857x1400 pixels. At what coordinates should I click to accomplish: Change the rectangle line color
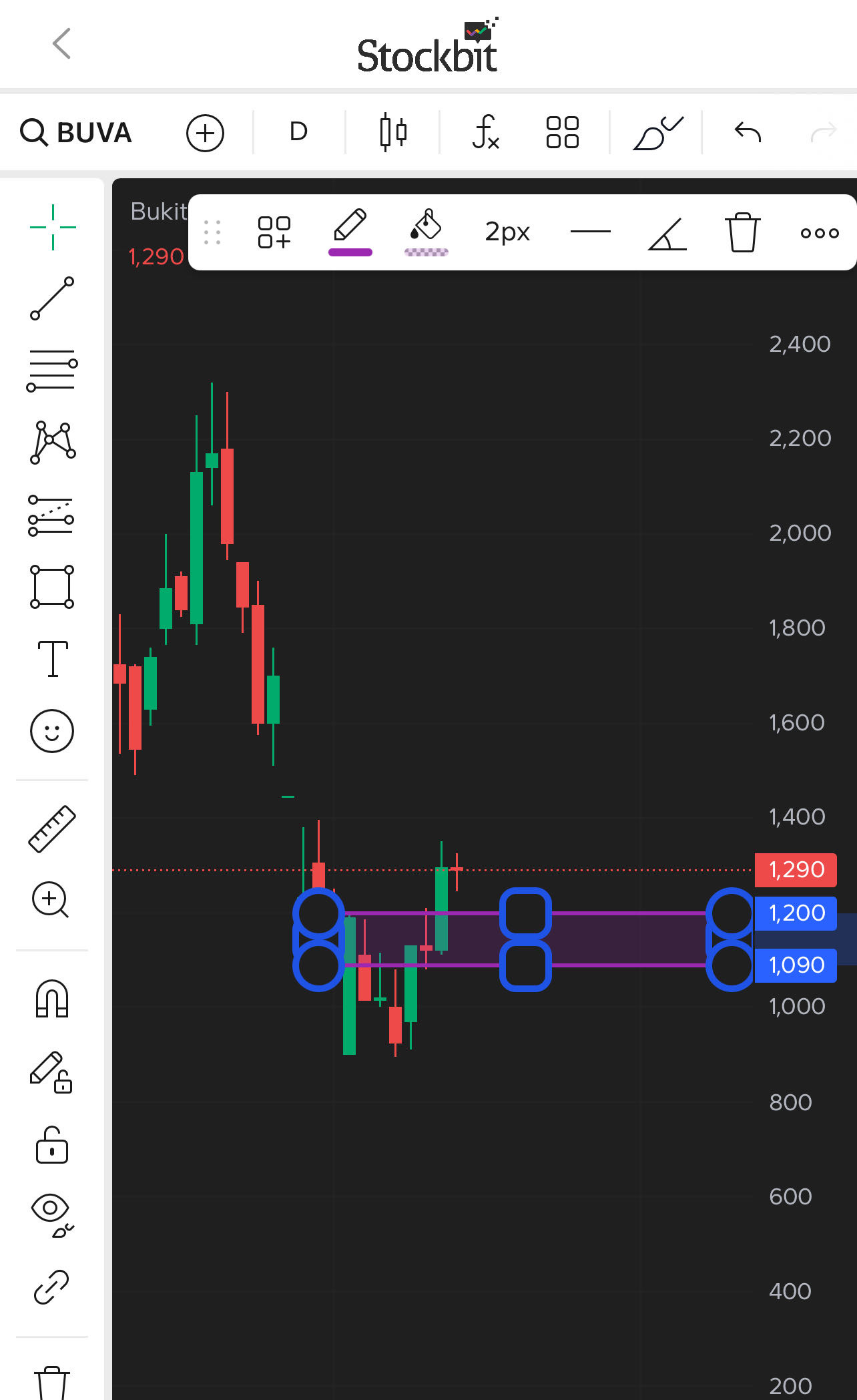(x=350, y=232)
